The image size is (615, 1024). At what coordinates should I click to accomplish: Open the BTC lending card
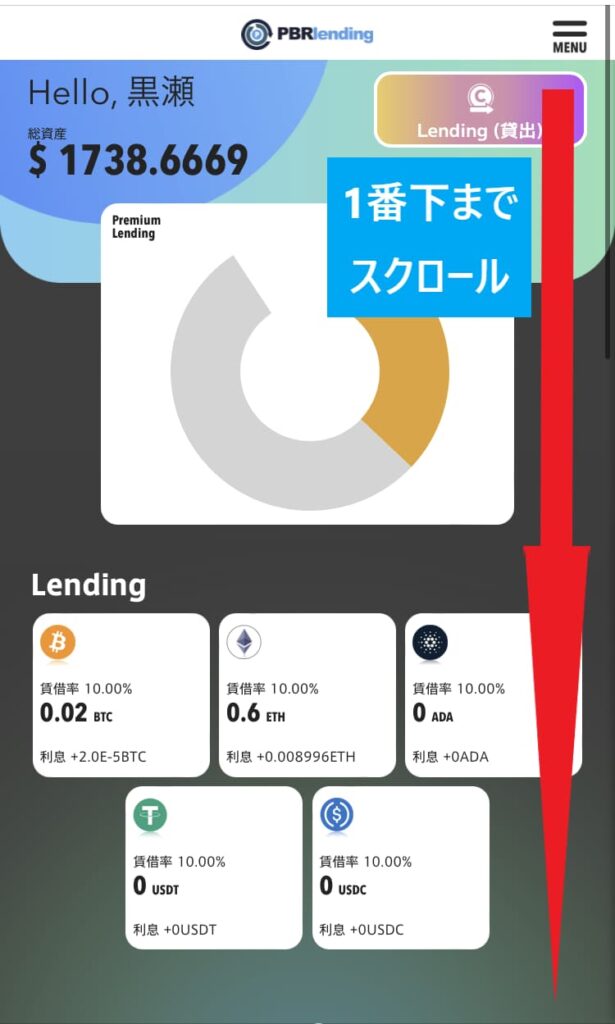click(121, 695)
